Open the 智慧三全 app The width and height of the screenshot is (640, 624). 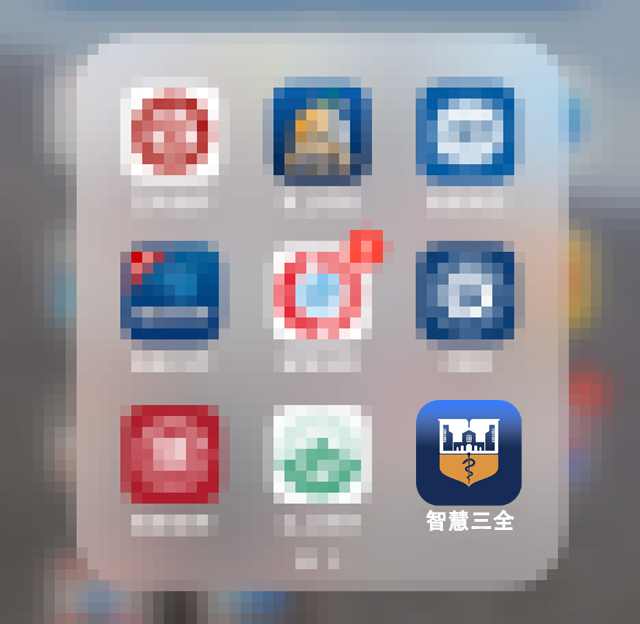coord(468,453)
